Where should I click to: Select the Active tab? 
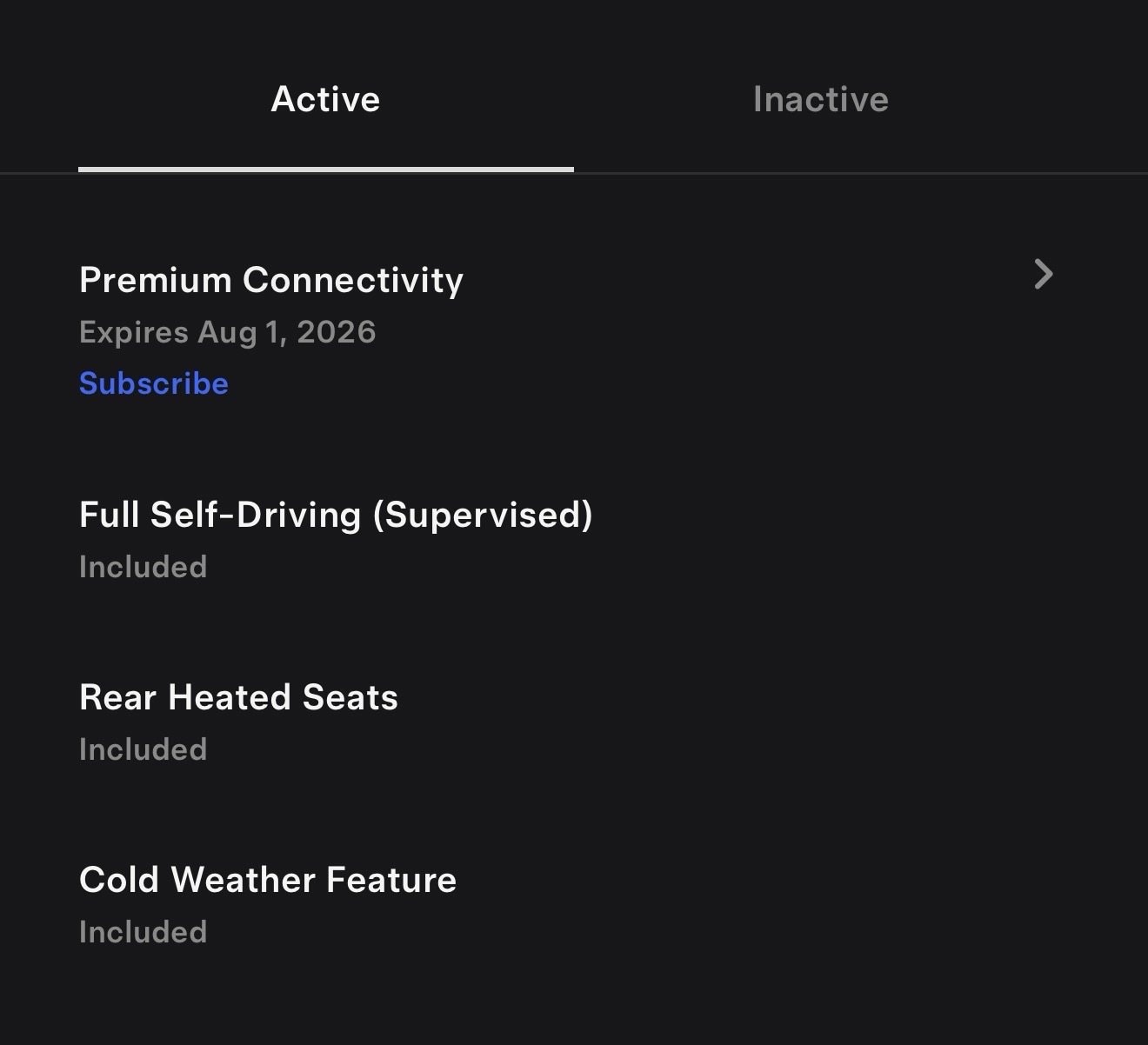coord(325,99)
